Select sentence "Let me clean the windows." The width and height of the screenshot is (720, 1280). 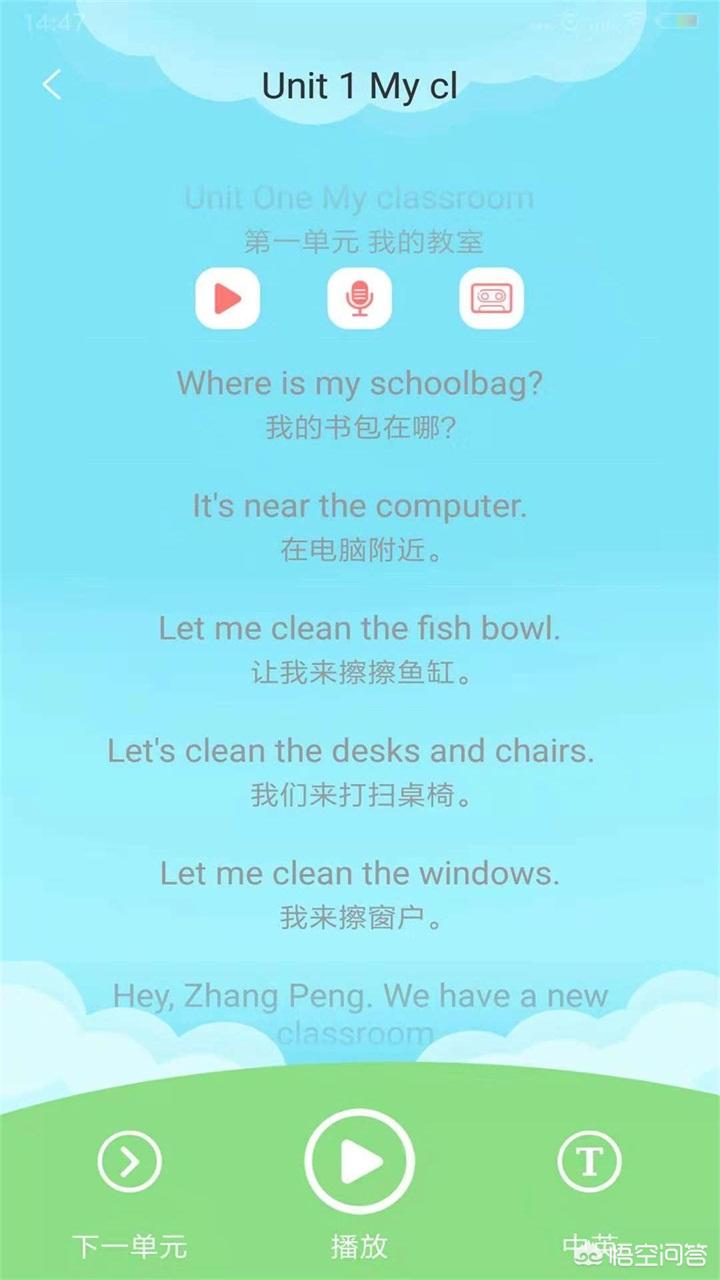tap(360, 874)
